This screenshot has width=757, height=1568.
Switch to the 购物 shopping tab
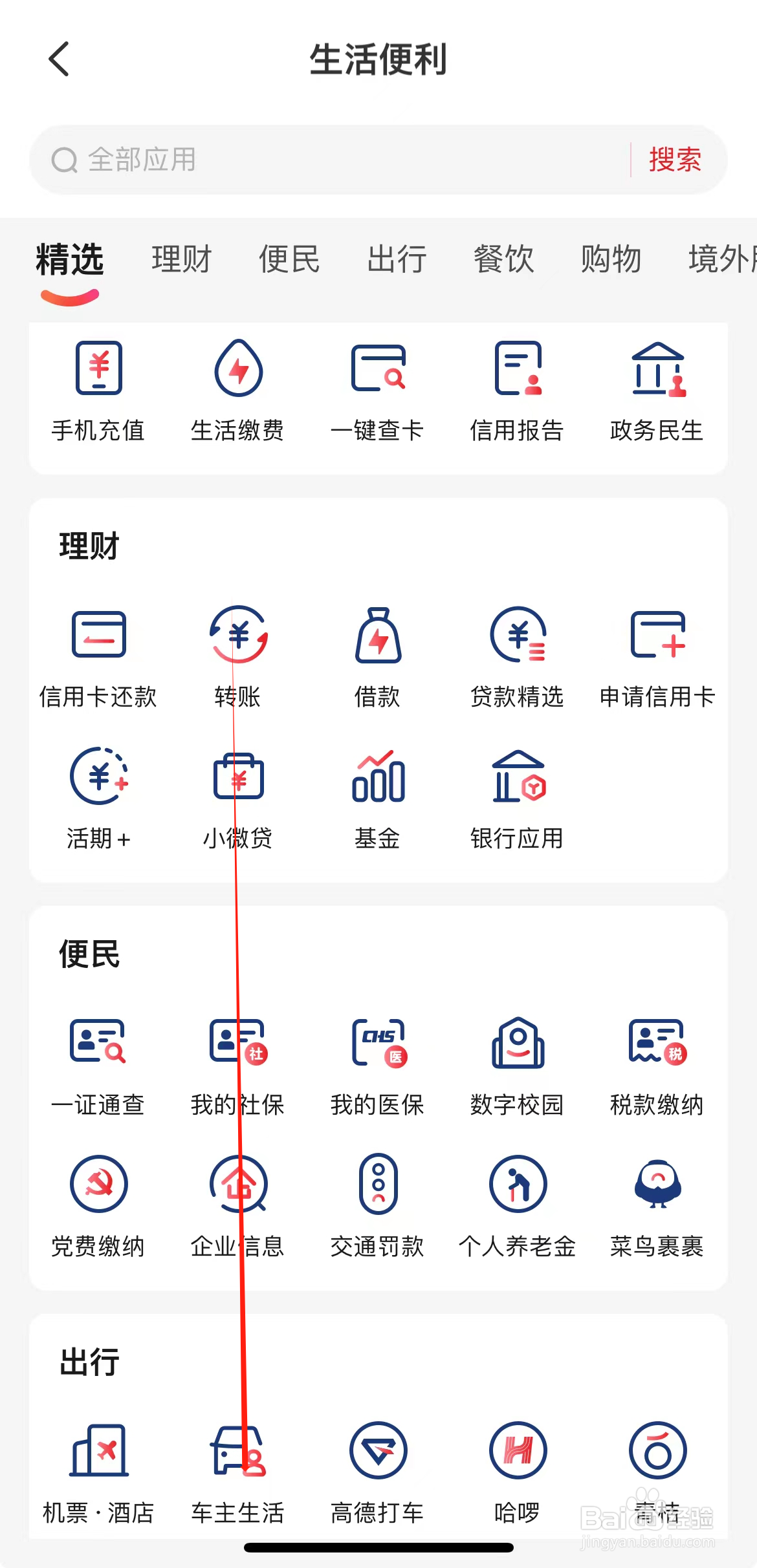[611, 260]
